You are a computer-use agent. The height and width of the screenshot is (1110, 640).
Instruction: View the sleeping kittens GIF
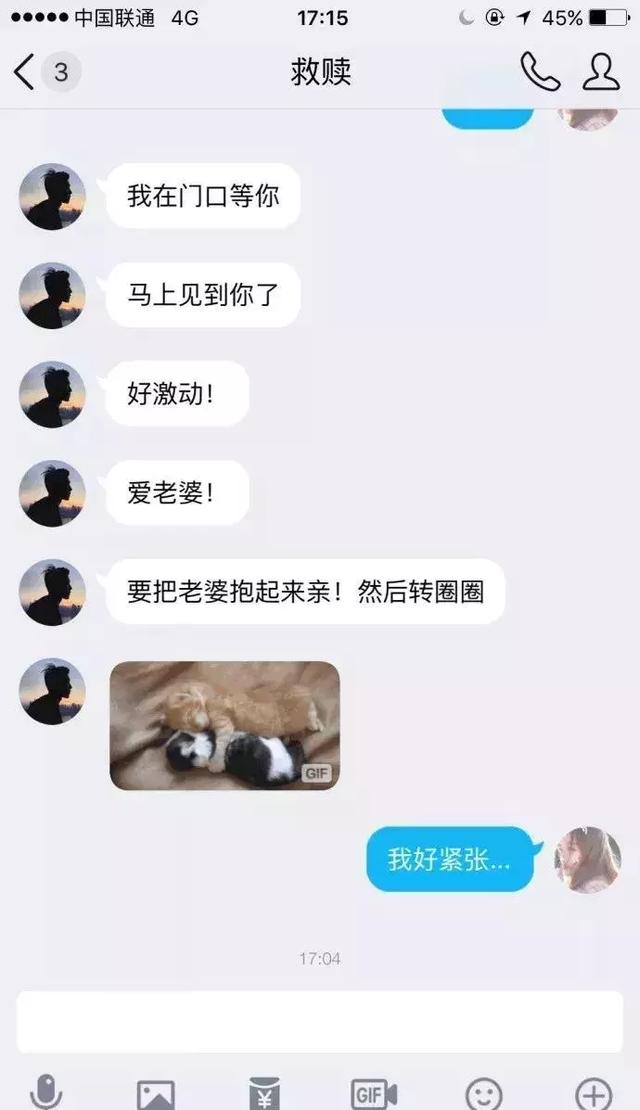click(x=225, y=725)
